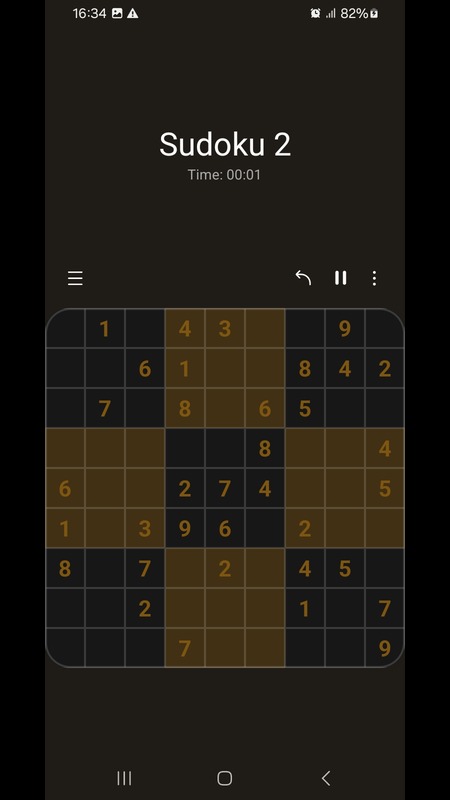Screen dimensions: 450x800
Task: Pause the game timer
Action: coord(341,278)
